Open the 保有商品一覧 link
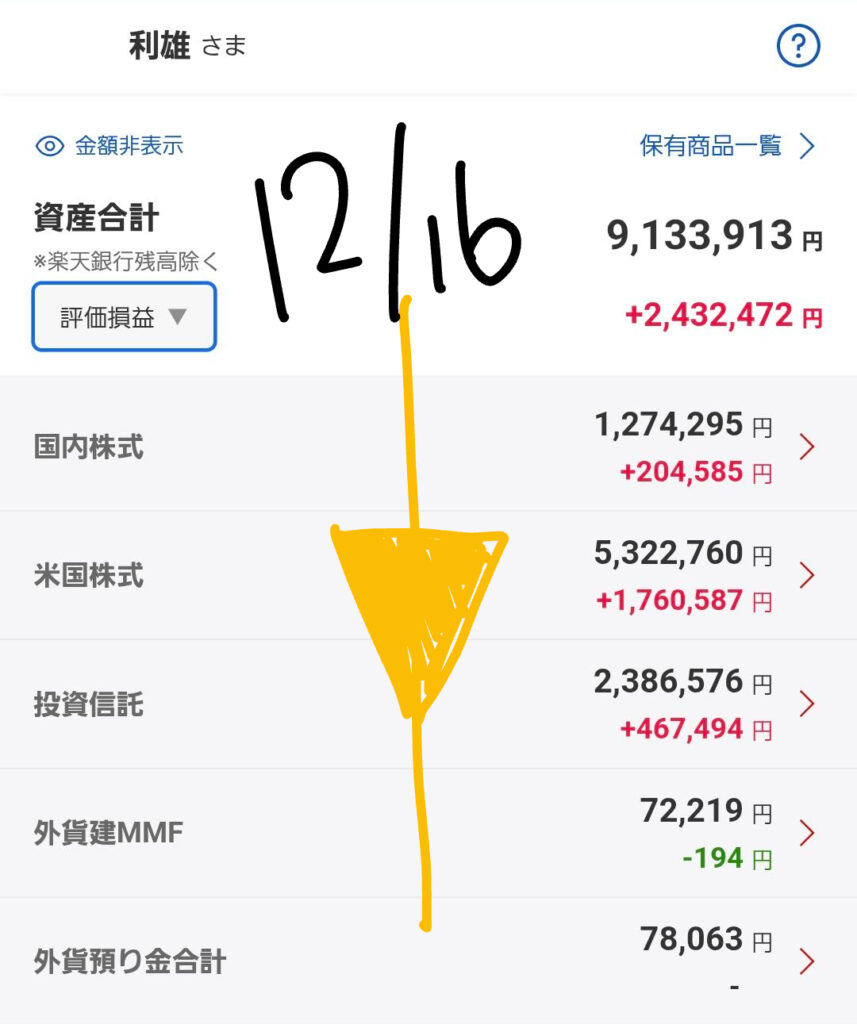This screenshot has width=857, height=1024. 727,146
